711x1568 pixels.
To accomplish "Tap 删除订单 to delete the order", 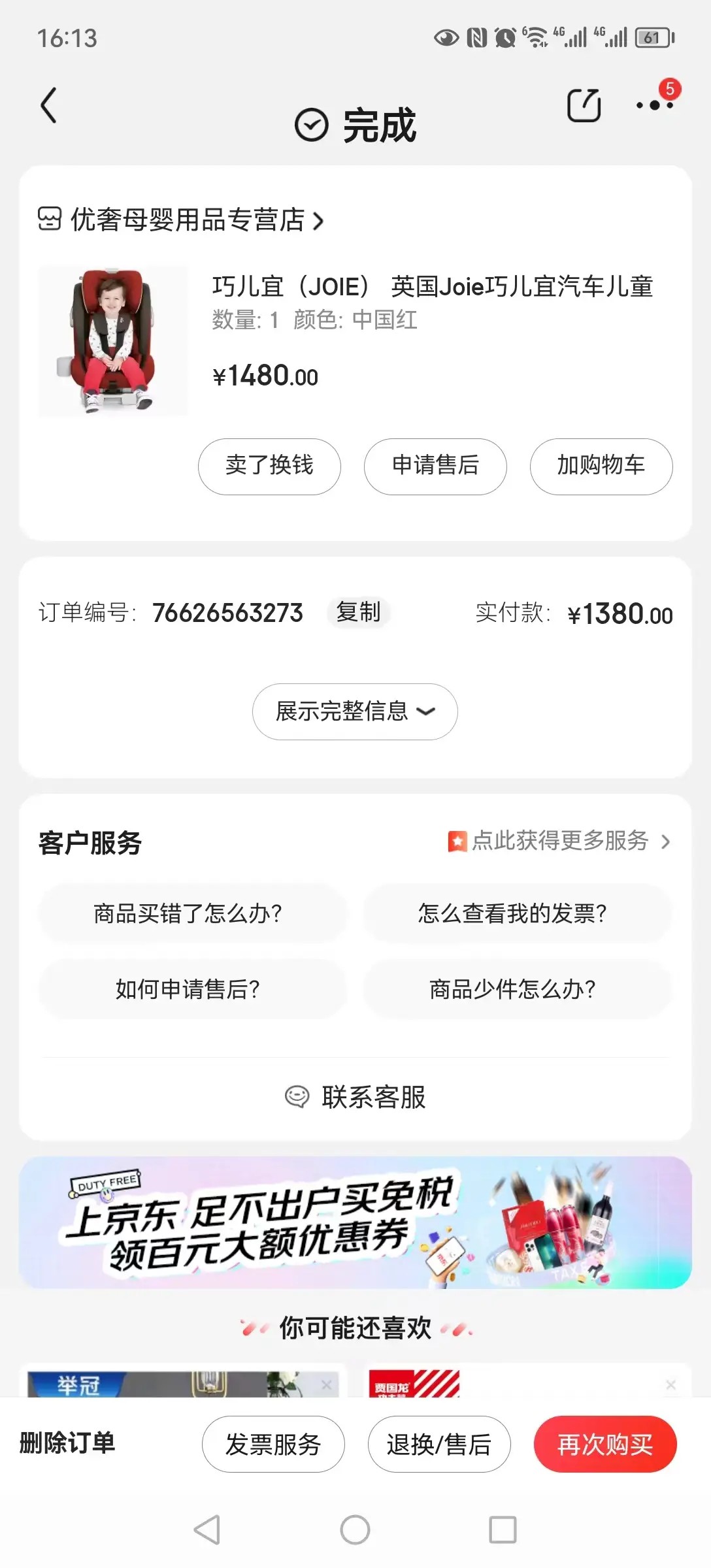I will click(67, 1443).
